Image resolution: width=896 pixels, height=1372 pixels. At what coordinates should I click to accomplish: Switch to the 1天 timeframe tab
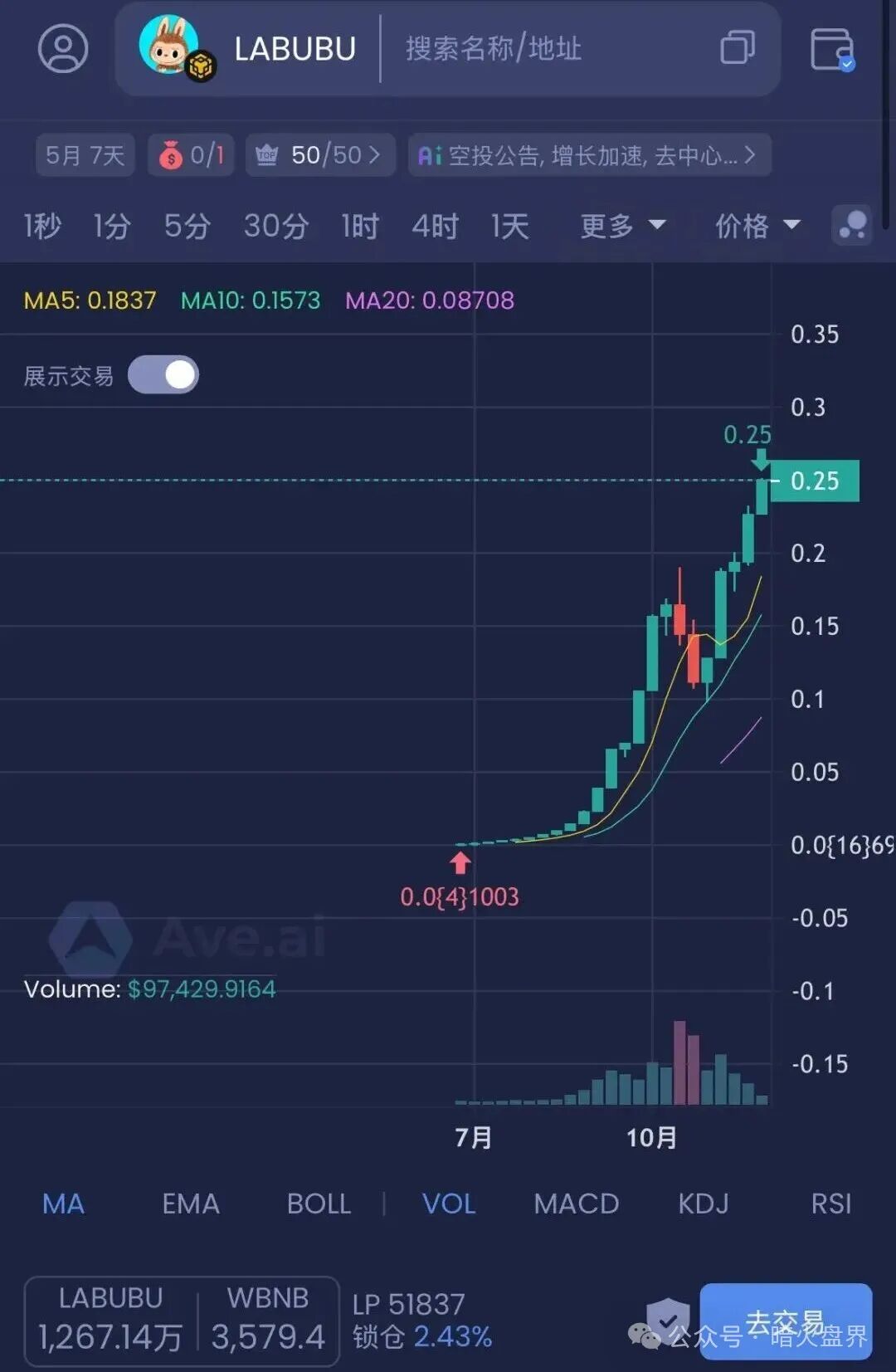509,226
